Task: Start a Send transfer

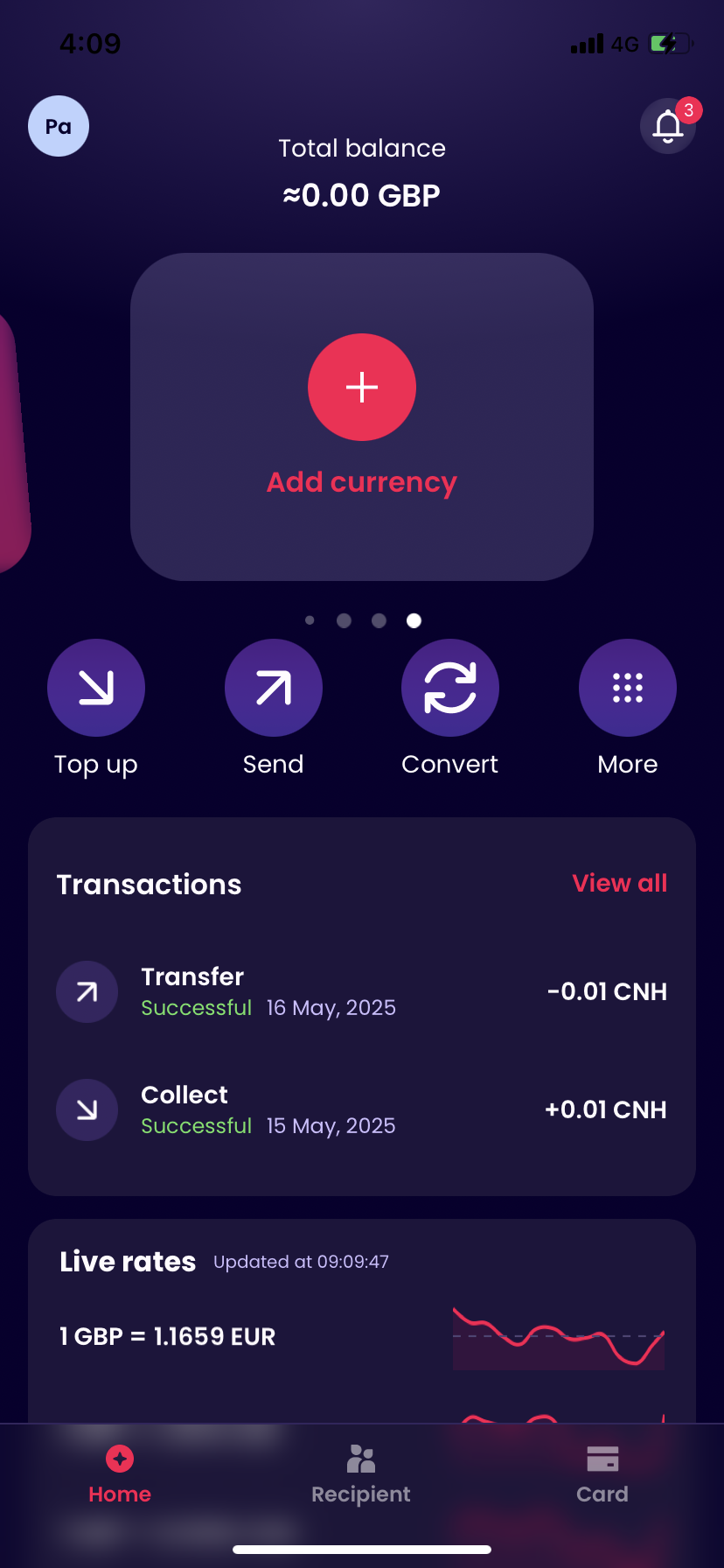Action: pyautogui.click(x=273, y=688)
